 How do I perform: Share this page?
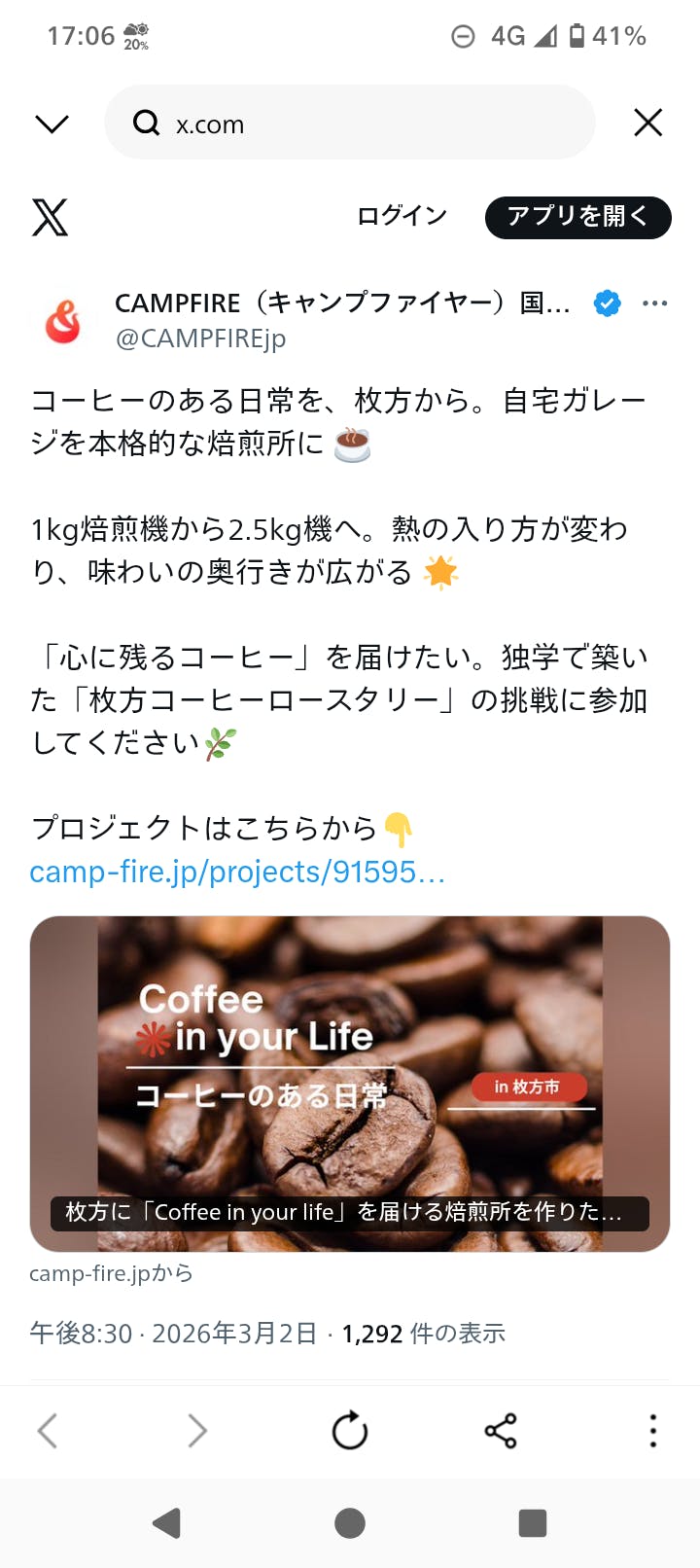[x=501, y=1431]
